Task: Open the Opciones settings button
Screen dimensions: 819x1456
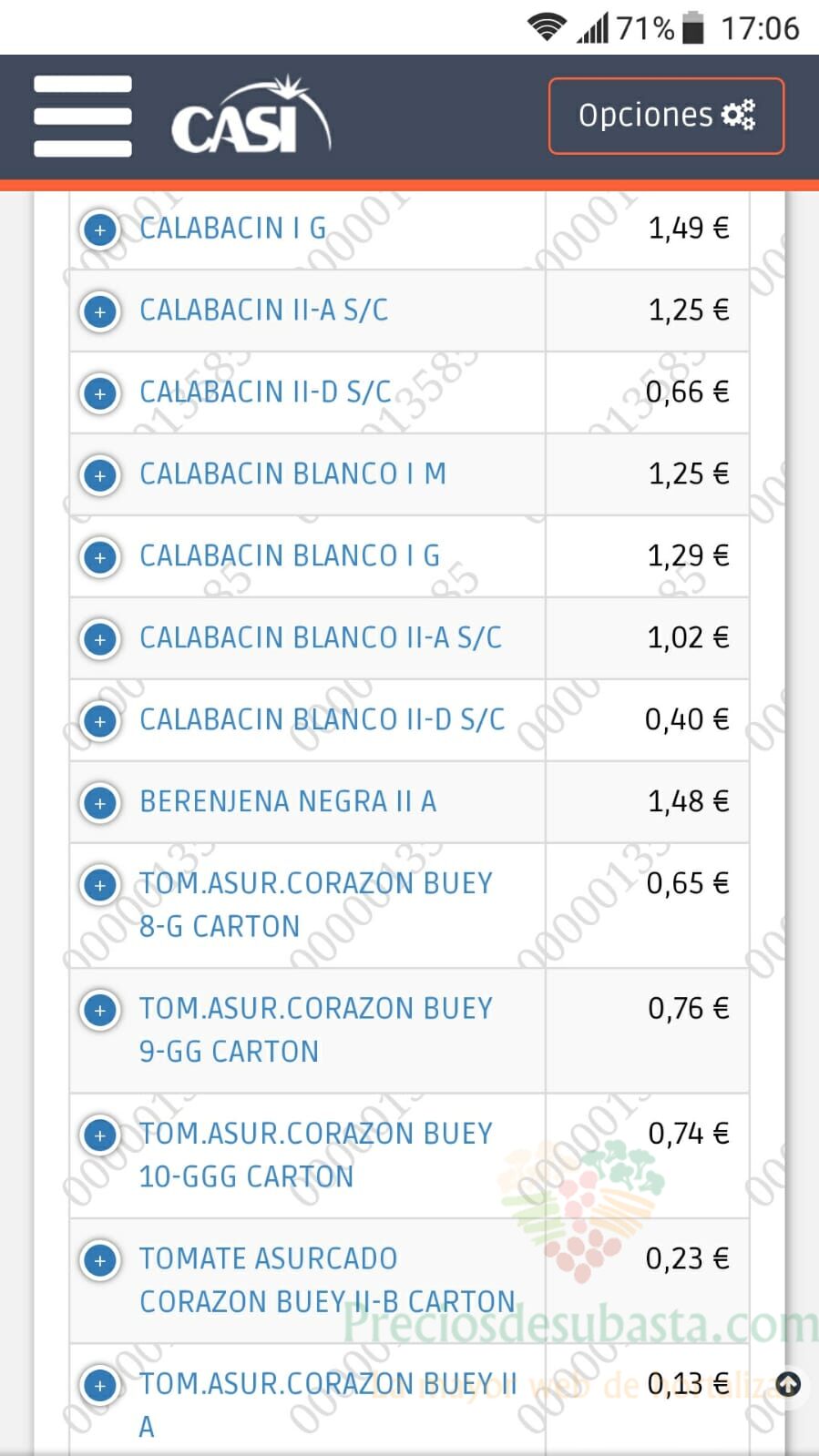Action: [666, 116]
